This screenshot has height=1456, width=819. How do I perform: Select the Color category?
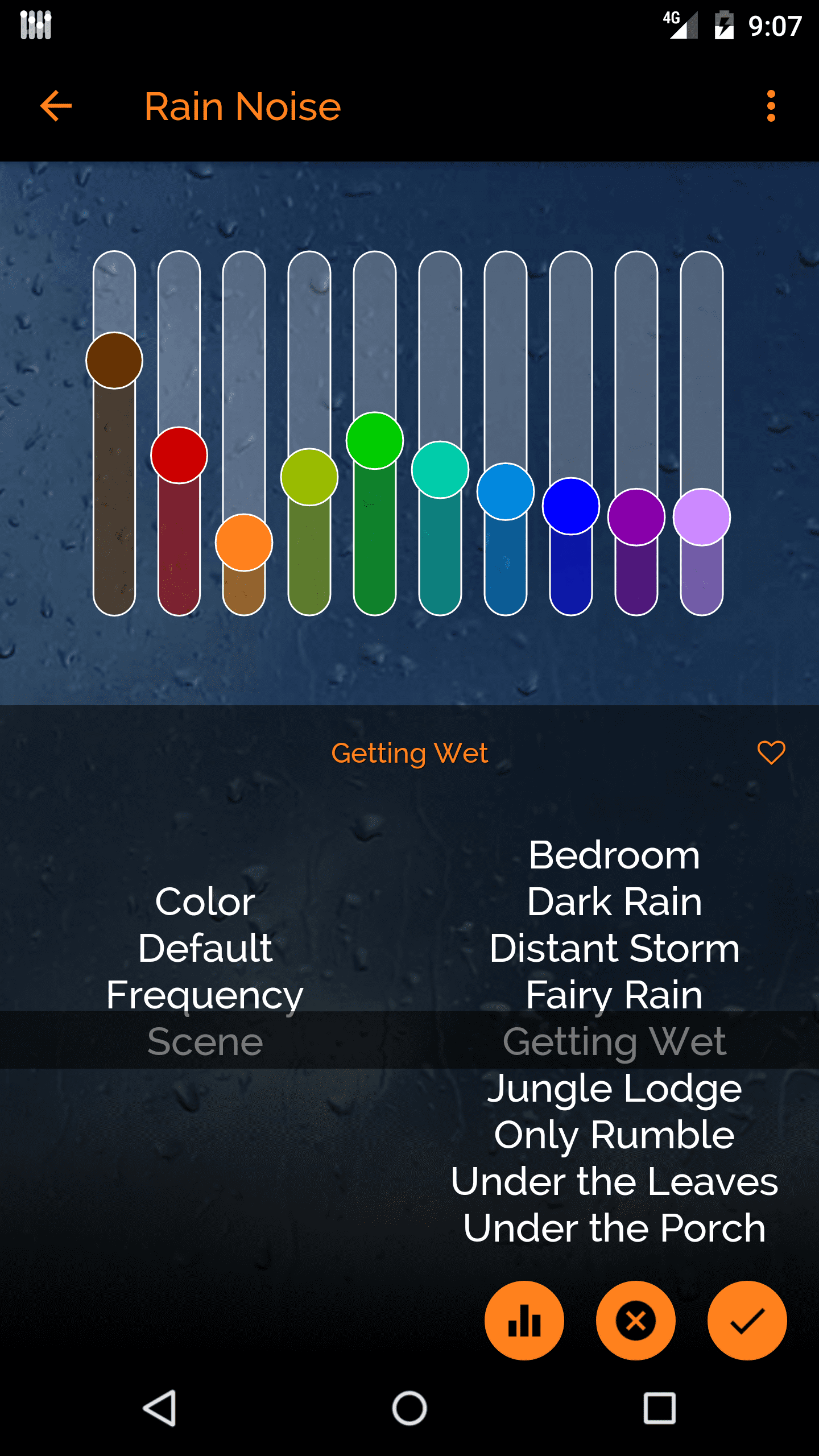205,901
